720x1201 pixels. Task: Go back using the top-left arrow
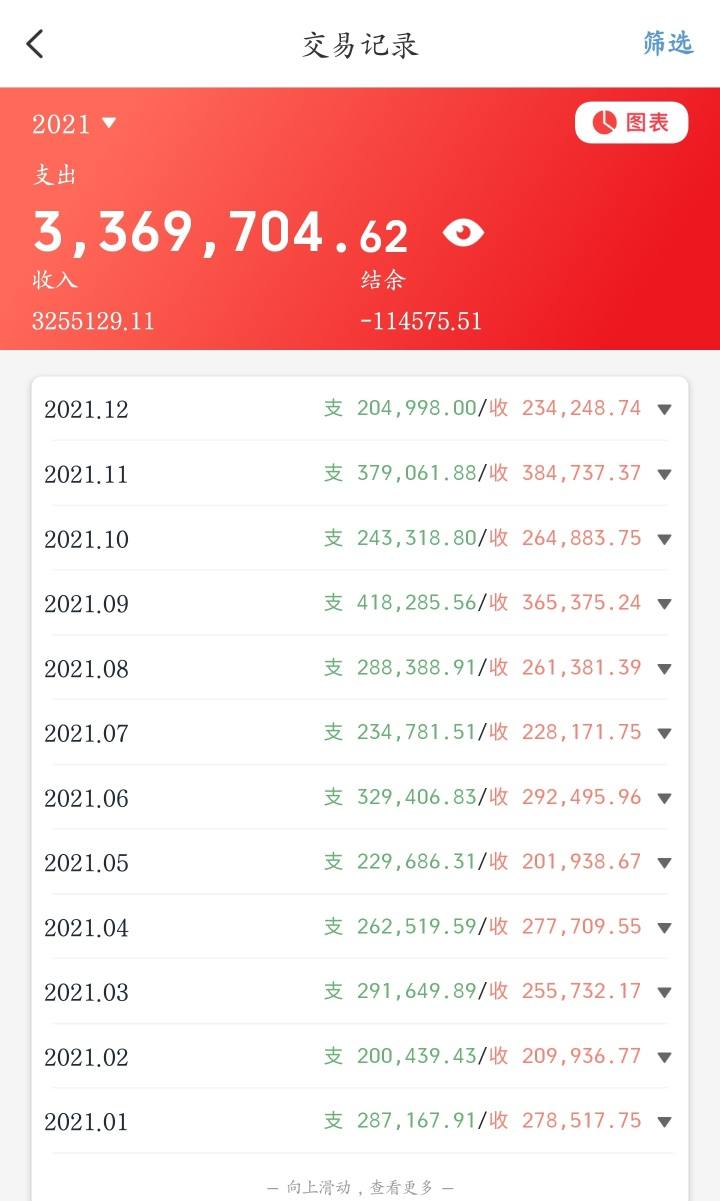tap(35, 44)
